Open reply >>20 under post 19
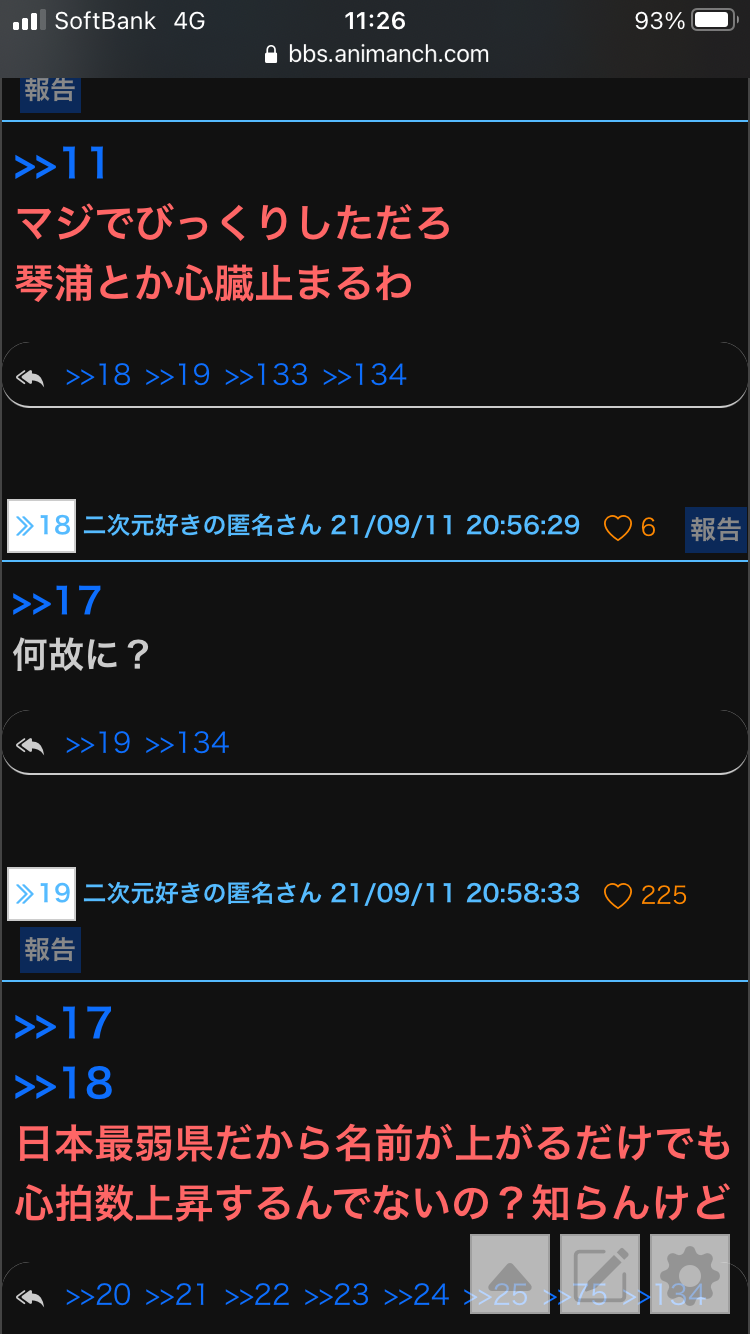The image size is (750, 1334). [98, 1295]
